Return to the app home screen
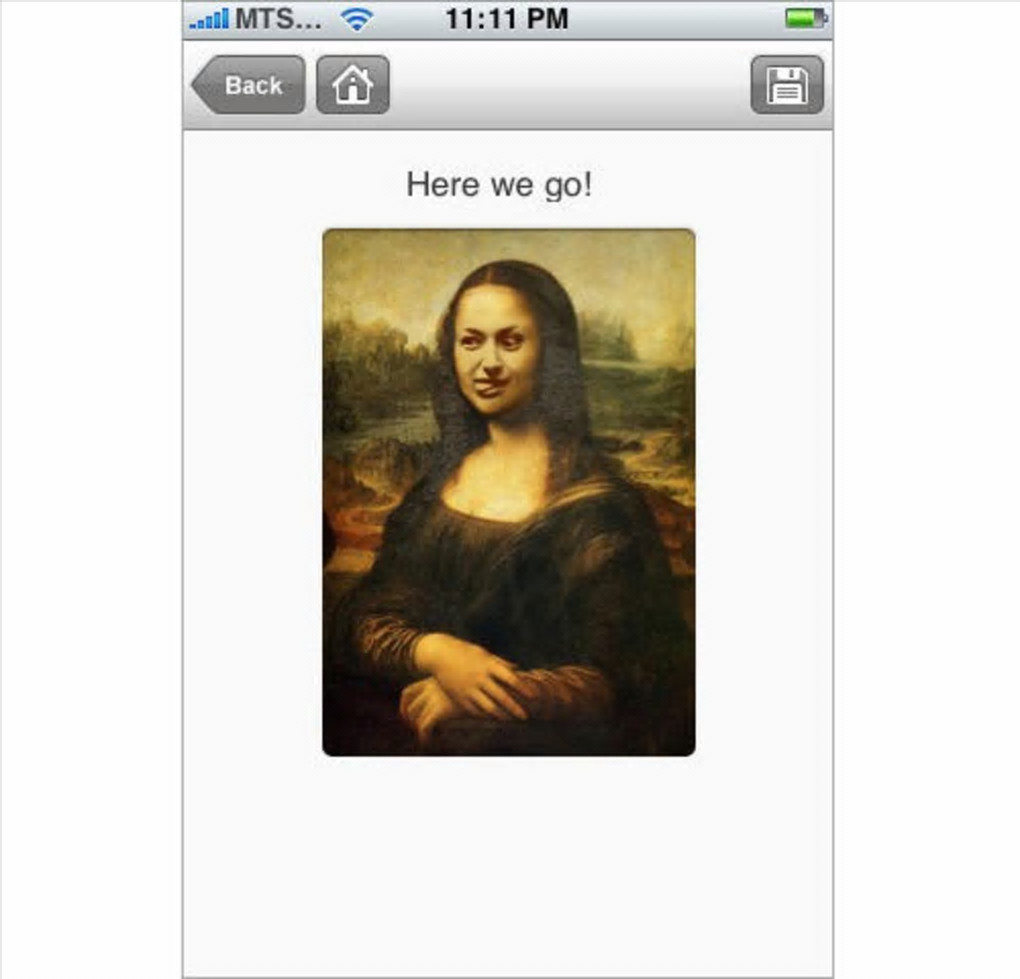The image size is (1020, 979). 353,85
